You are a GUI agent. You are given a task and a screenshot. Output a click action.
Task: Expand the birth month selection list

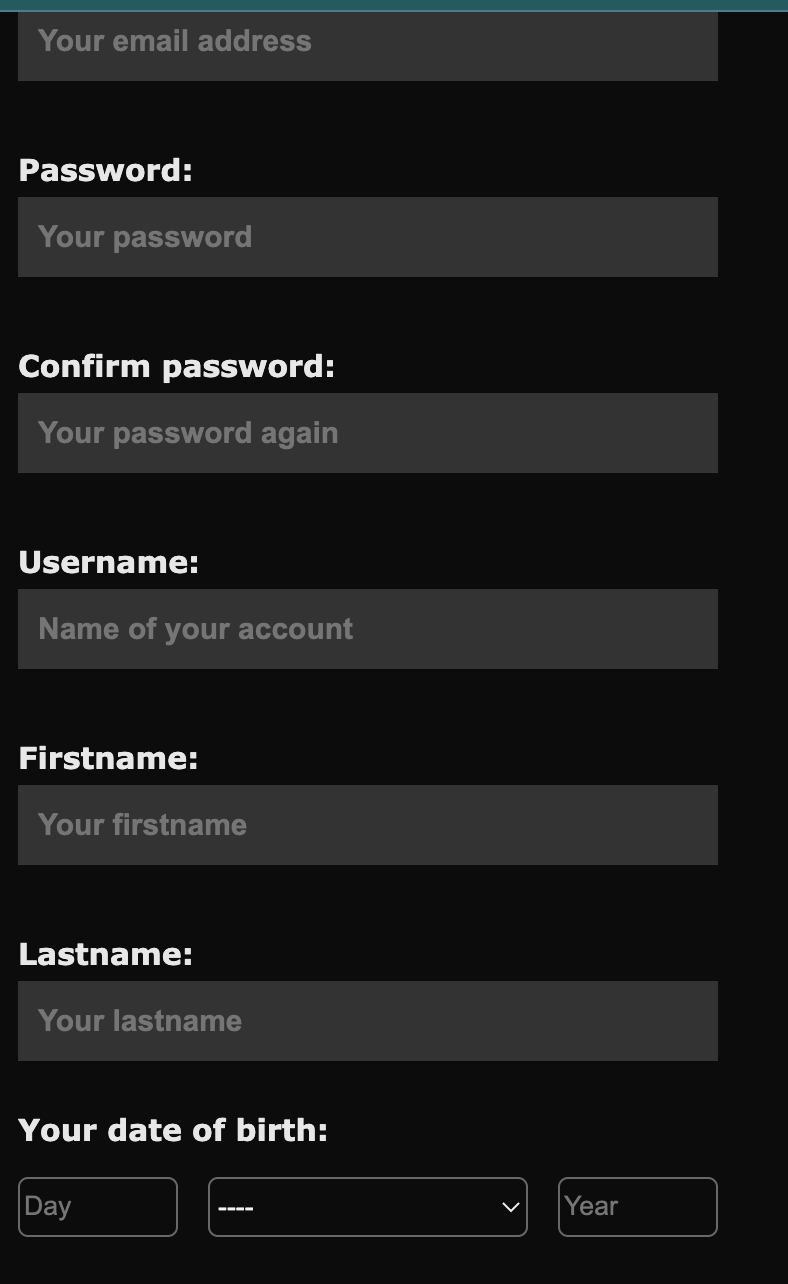pos(367,1206)
